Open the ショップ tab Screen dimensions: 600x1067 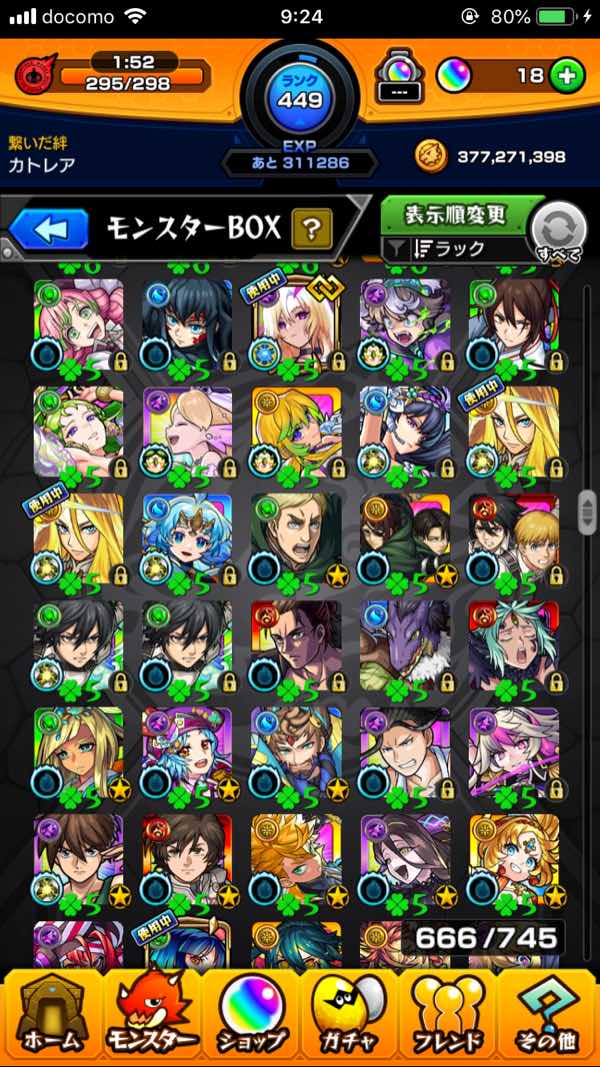(x=250, y=1015)
